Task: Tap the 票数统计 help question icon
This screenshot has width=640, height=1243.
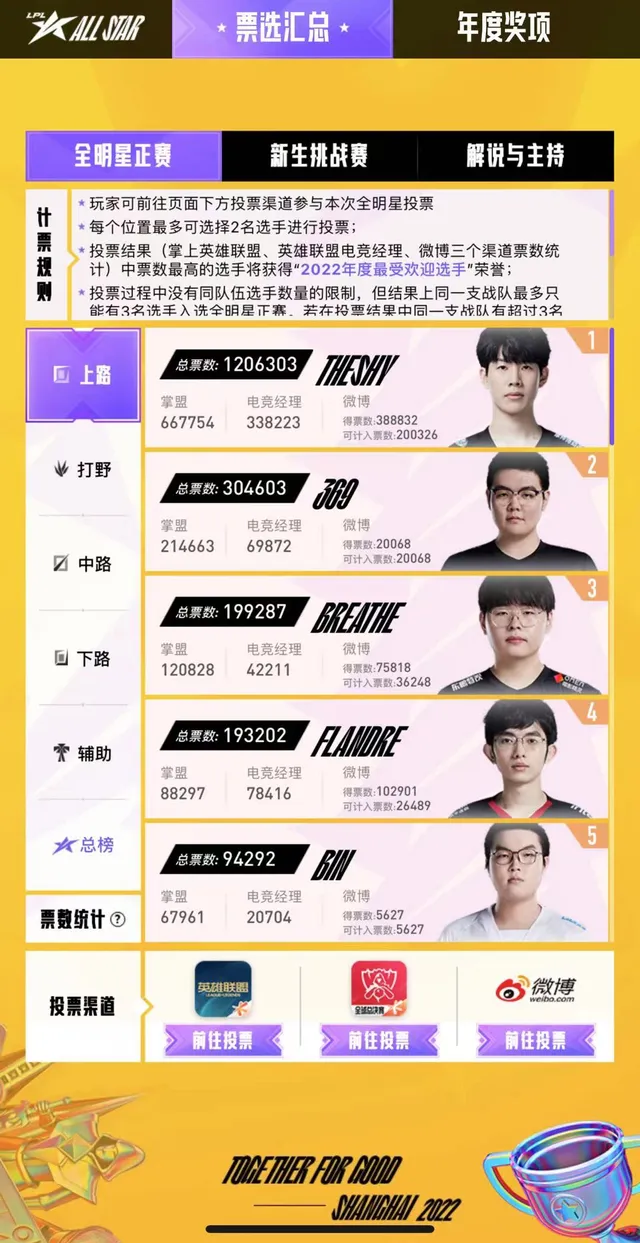Action: click(118, 920)
